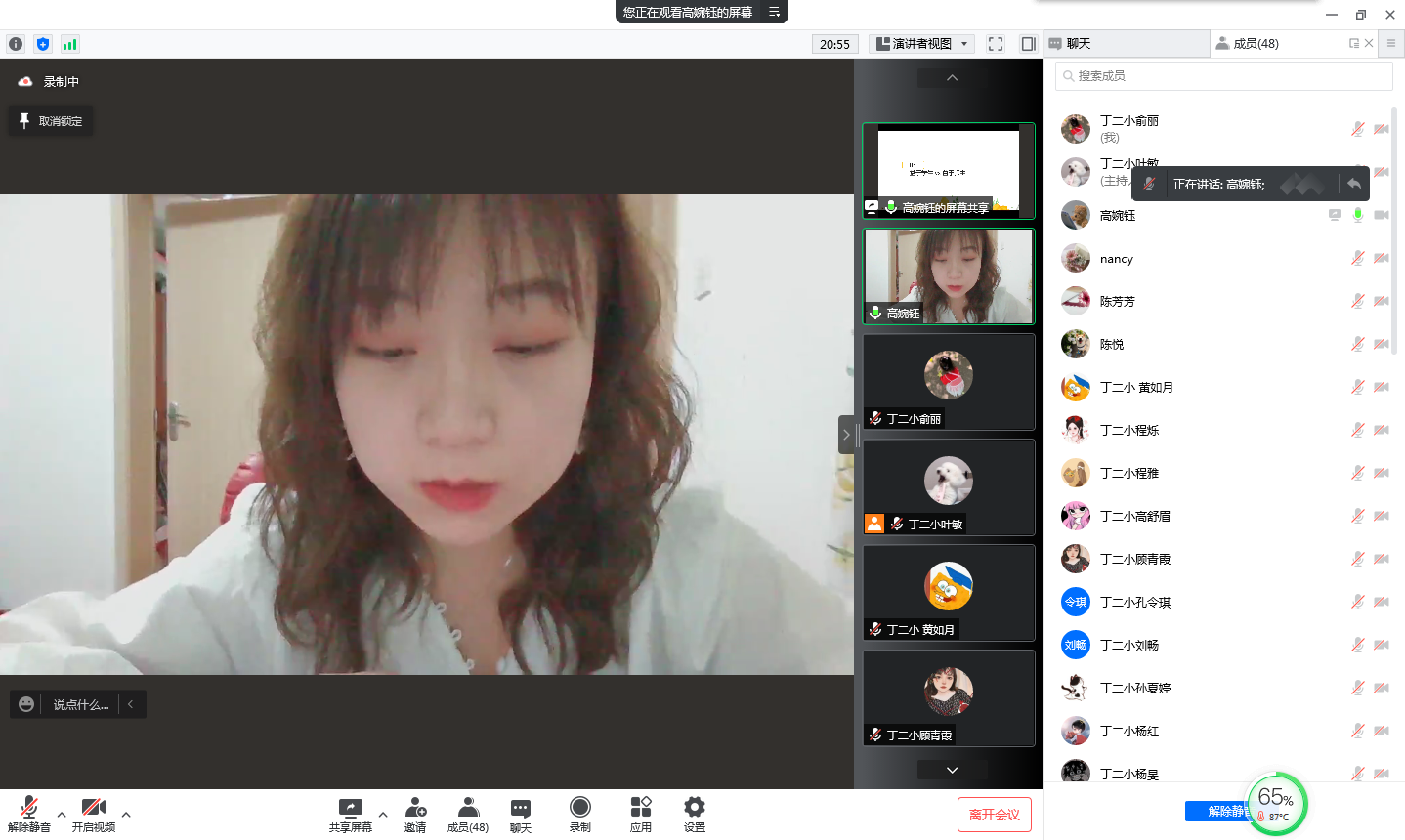Screen dimensions: 1405x840
Task: Open 成员(48) in the bottom toolbar
Action: tap(468, 814)
